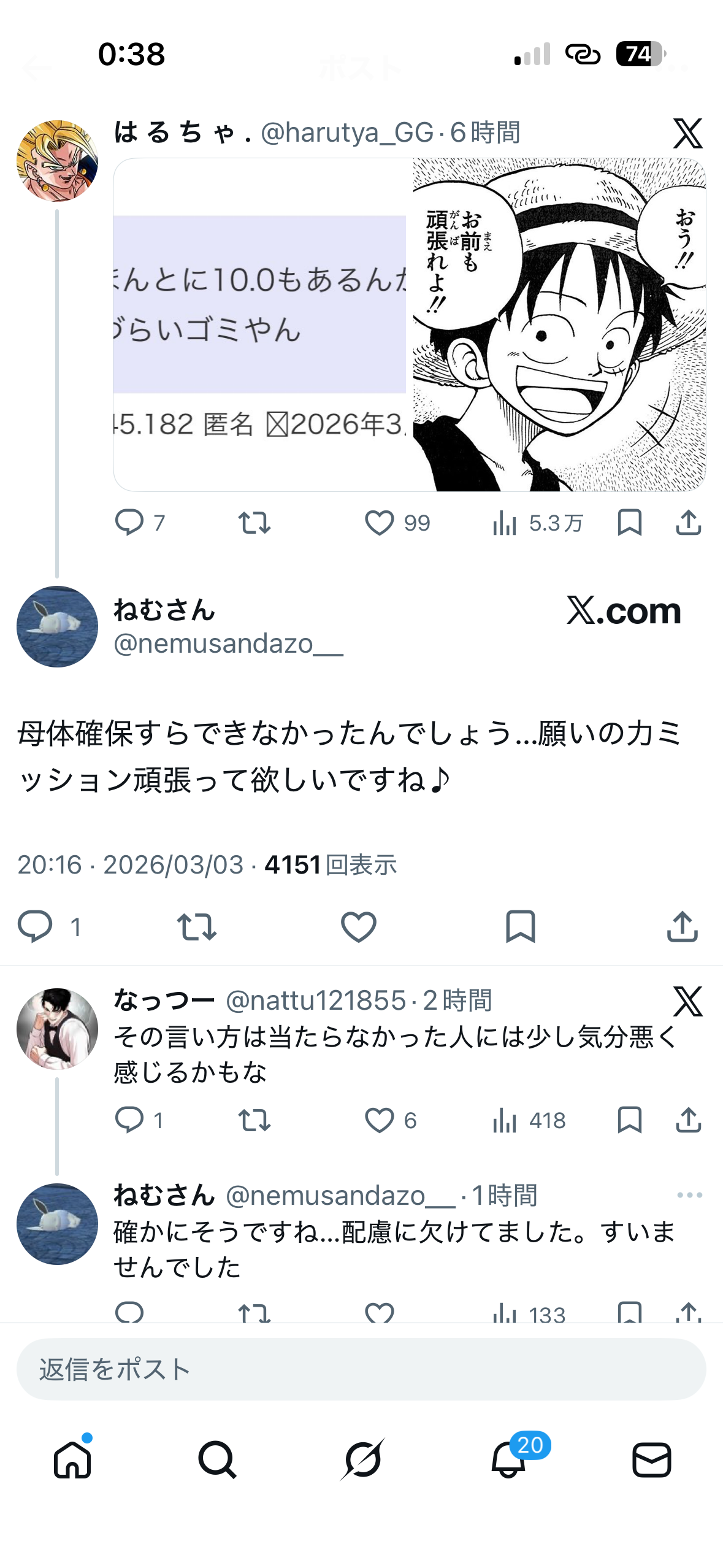Bookmark はるちゃ's post
This screenshot has height=1568, width=723.
tap(629, 523)
